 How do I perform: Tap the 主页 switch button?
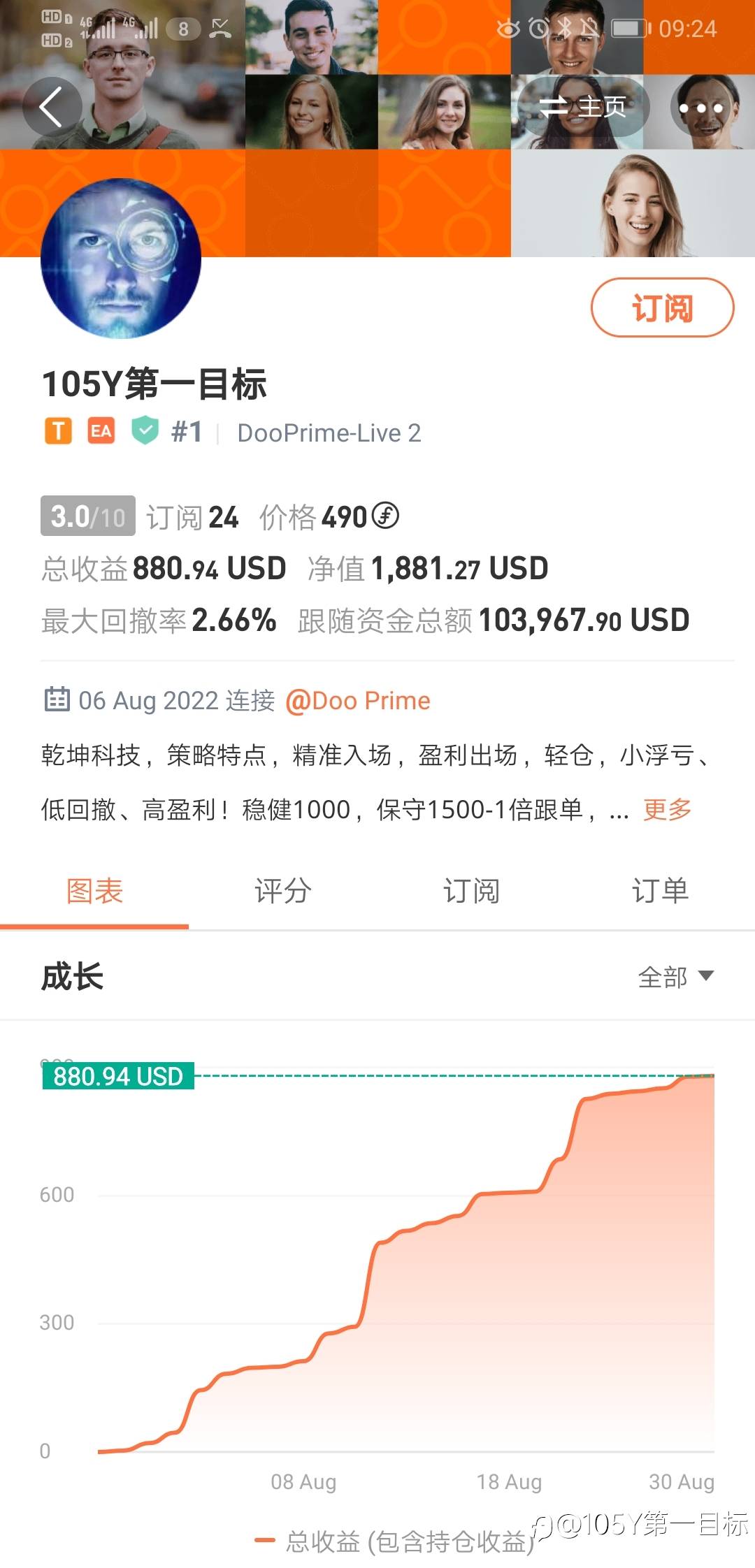click(x=583, y=107)
